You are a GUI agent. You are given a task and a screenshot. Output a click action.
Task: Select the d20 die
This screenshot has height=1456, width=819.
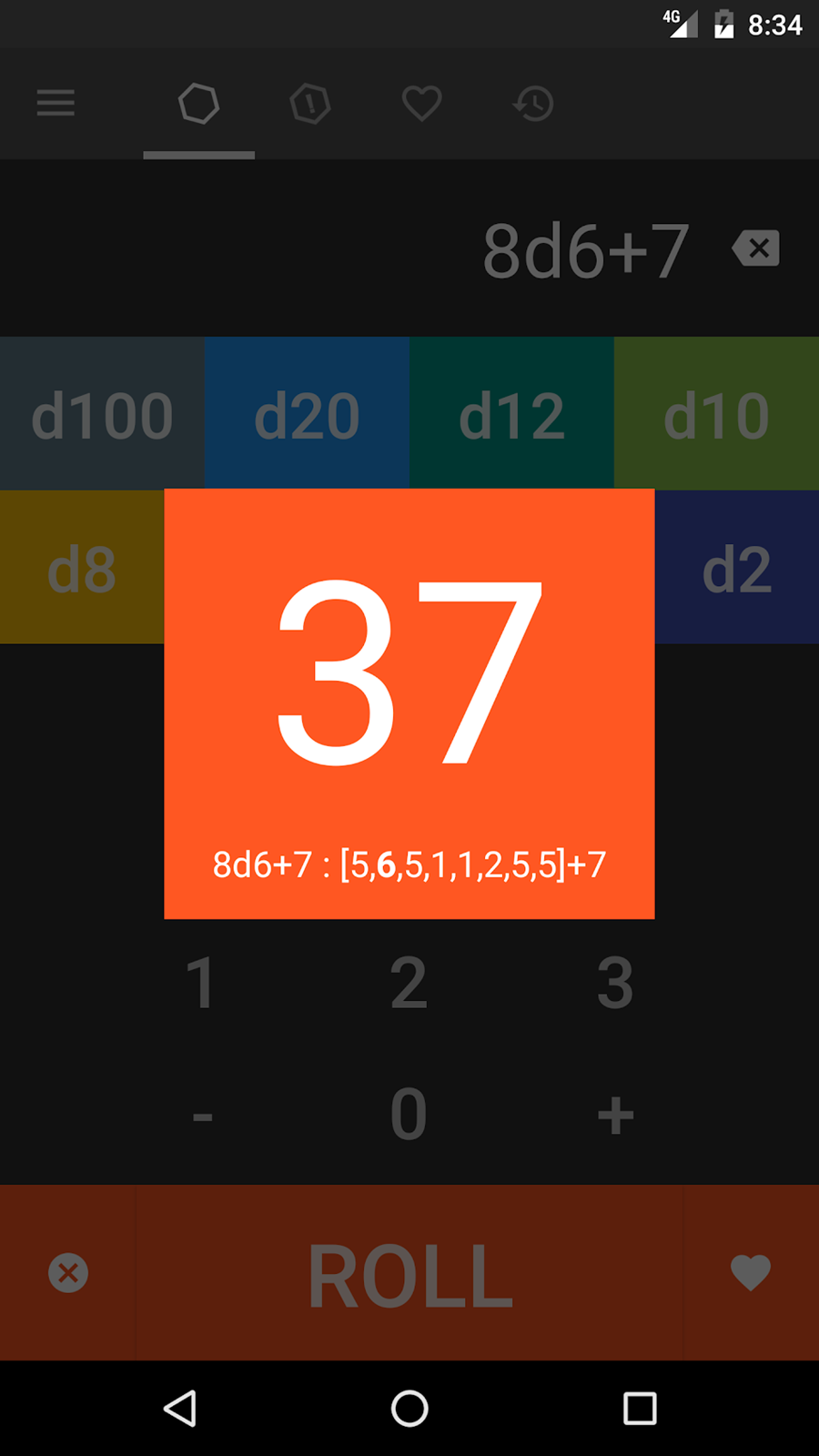(x=307, y=413)
